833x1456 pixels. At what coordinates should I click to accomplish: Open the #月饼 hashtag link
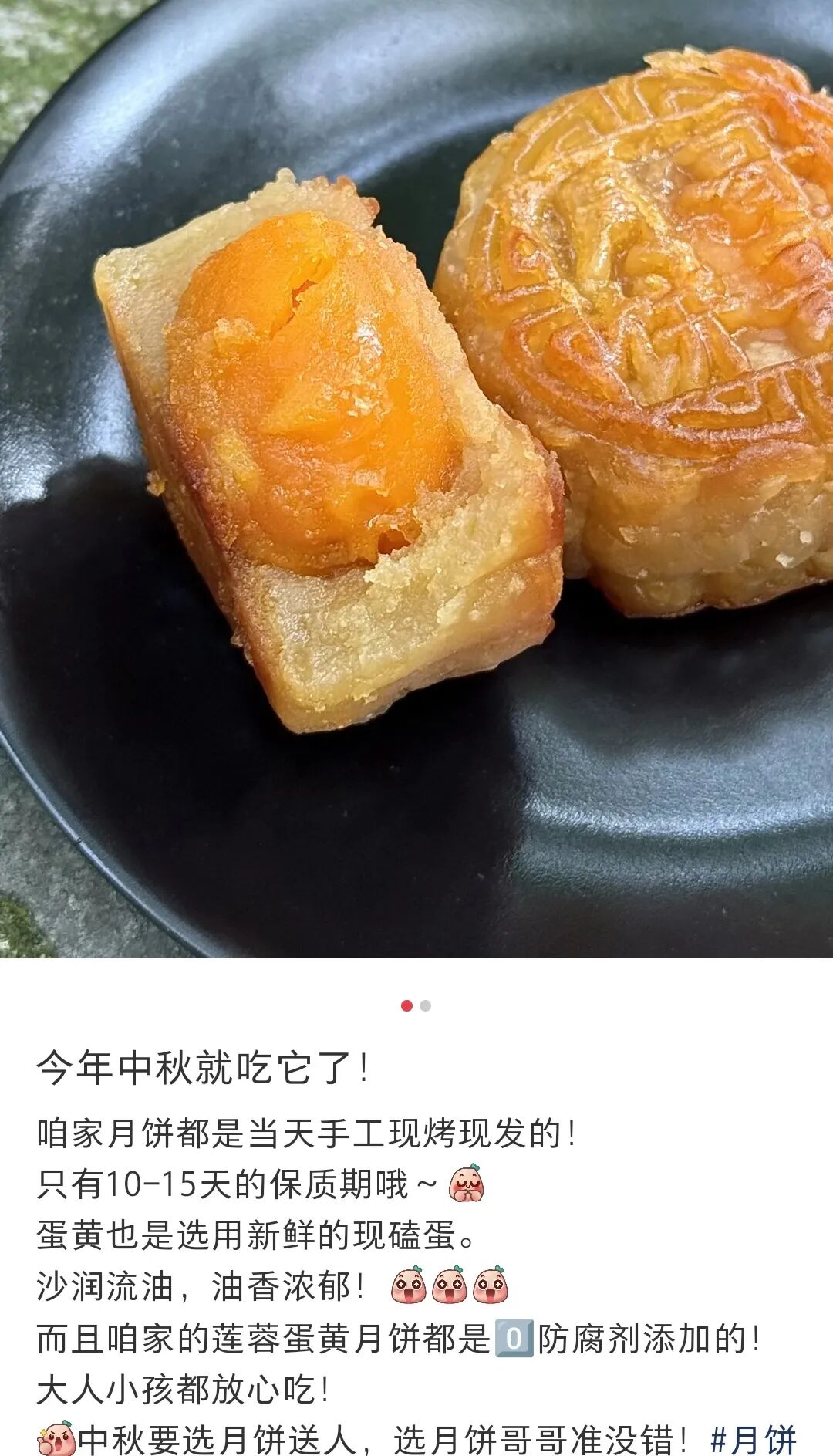pyautogui.click(x=753, y=1440)
